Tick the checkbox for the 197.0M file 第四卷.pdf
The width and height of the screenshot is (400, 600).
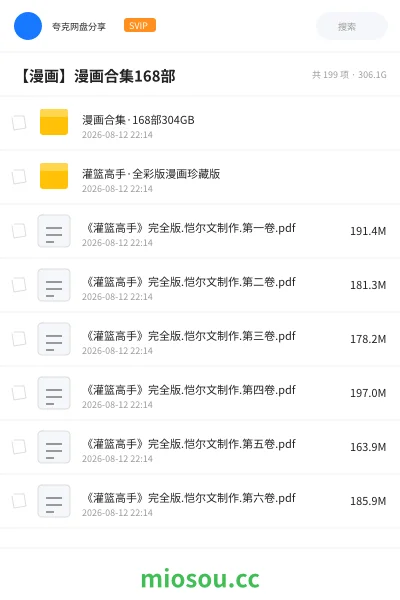point(19,393)
